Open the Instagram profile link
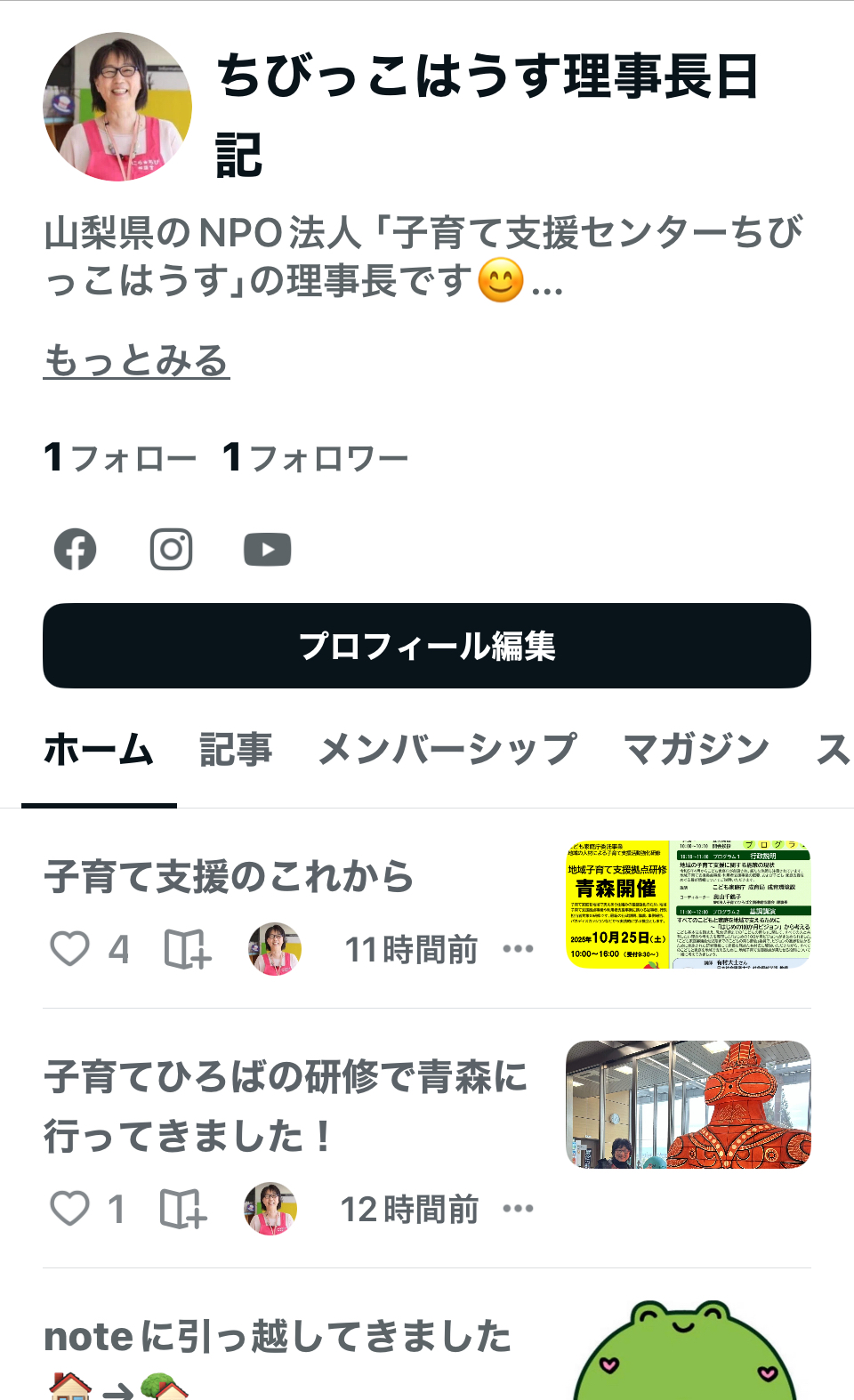This screenshot has height=1400, width=854. pos(171,549)
